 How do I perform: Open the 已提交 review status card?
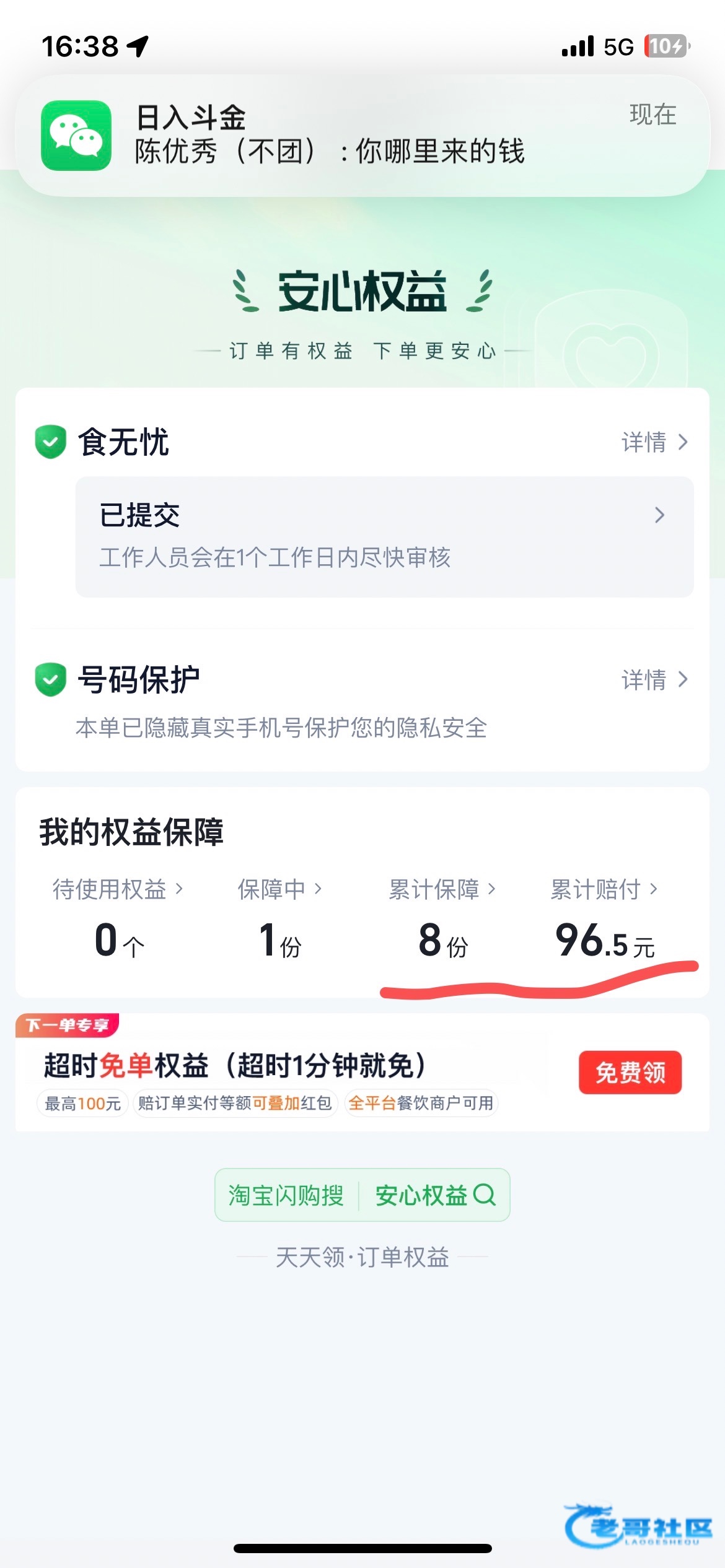384,536
